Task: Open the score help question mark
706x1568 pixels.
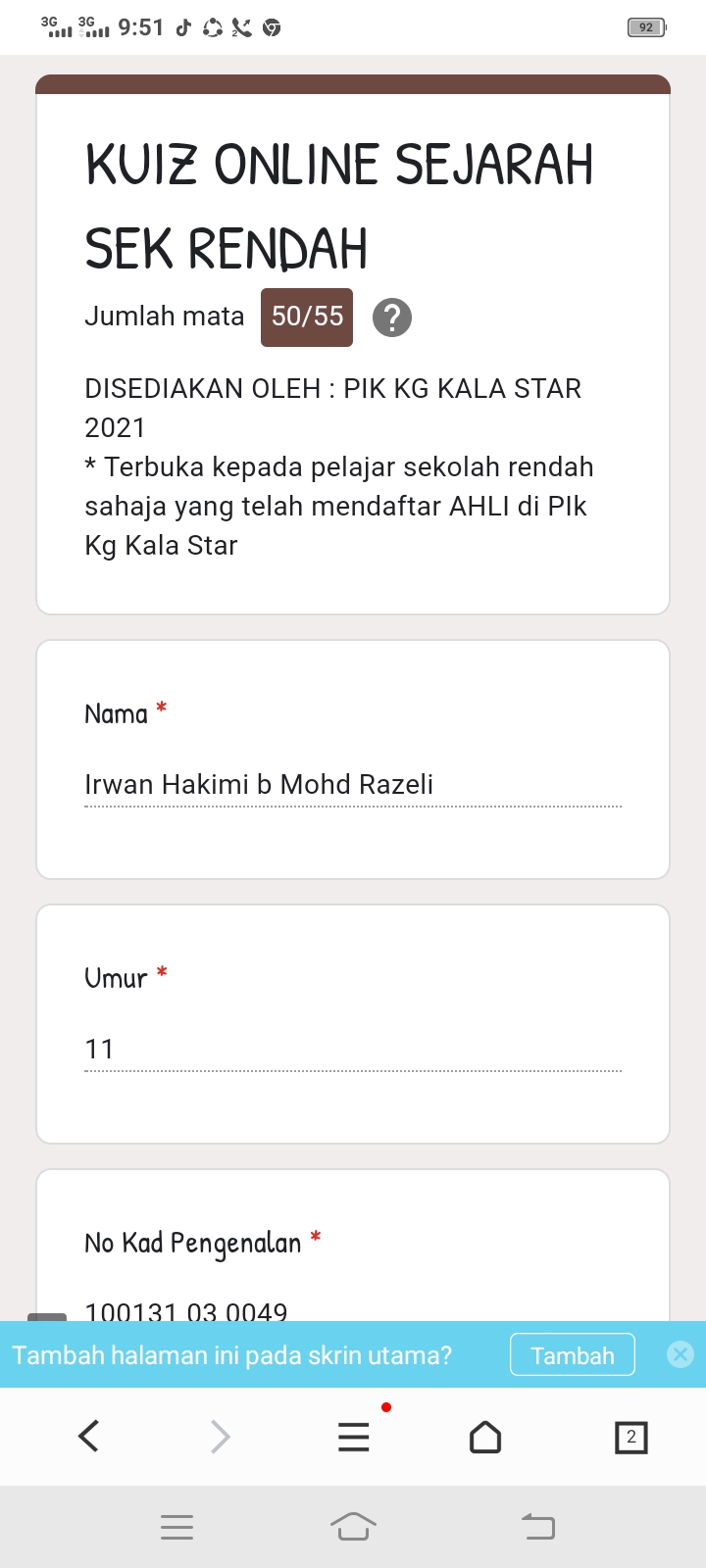Action: click(x=392, y=318)
